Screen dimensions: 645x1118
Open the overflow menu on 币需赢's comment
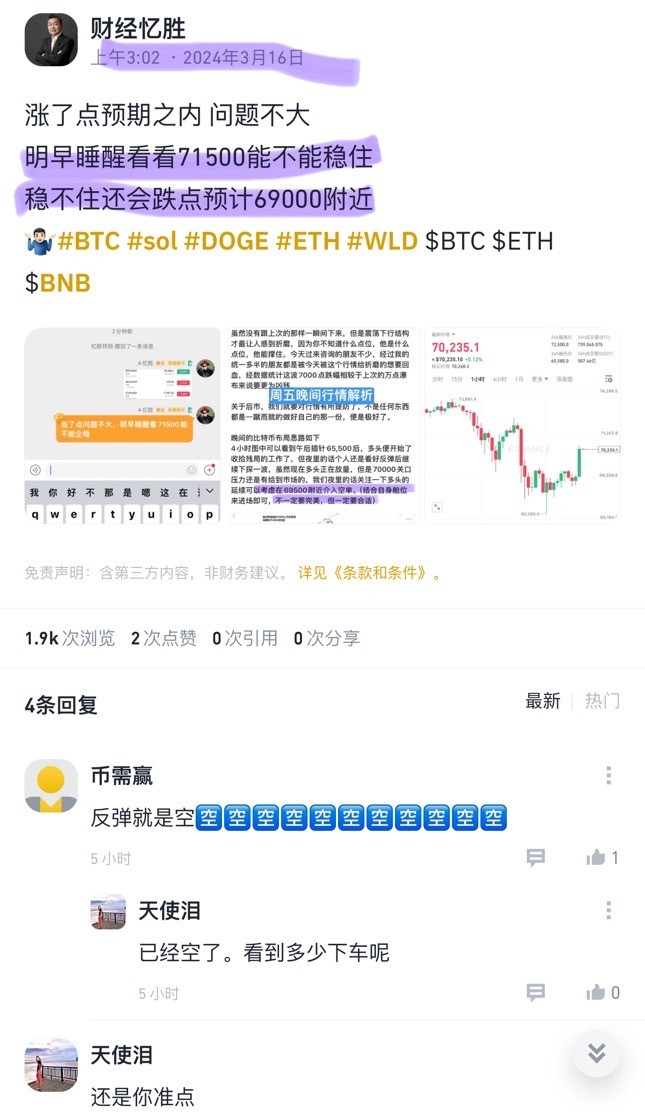608,775
